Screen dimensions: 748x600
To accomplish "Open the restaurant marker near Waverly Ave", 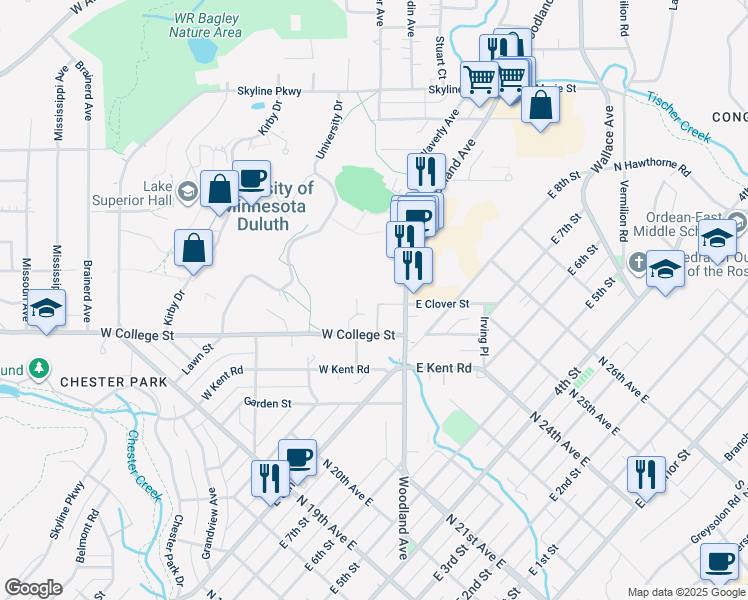I will click(426, 174).
